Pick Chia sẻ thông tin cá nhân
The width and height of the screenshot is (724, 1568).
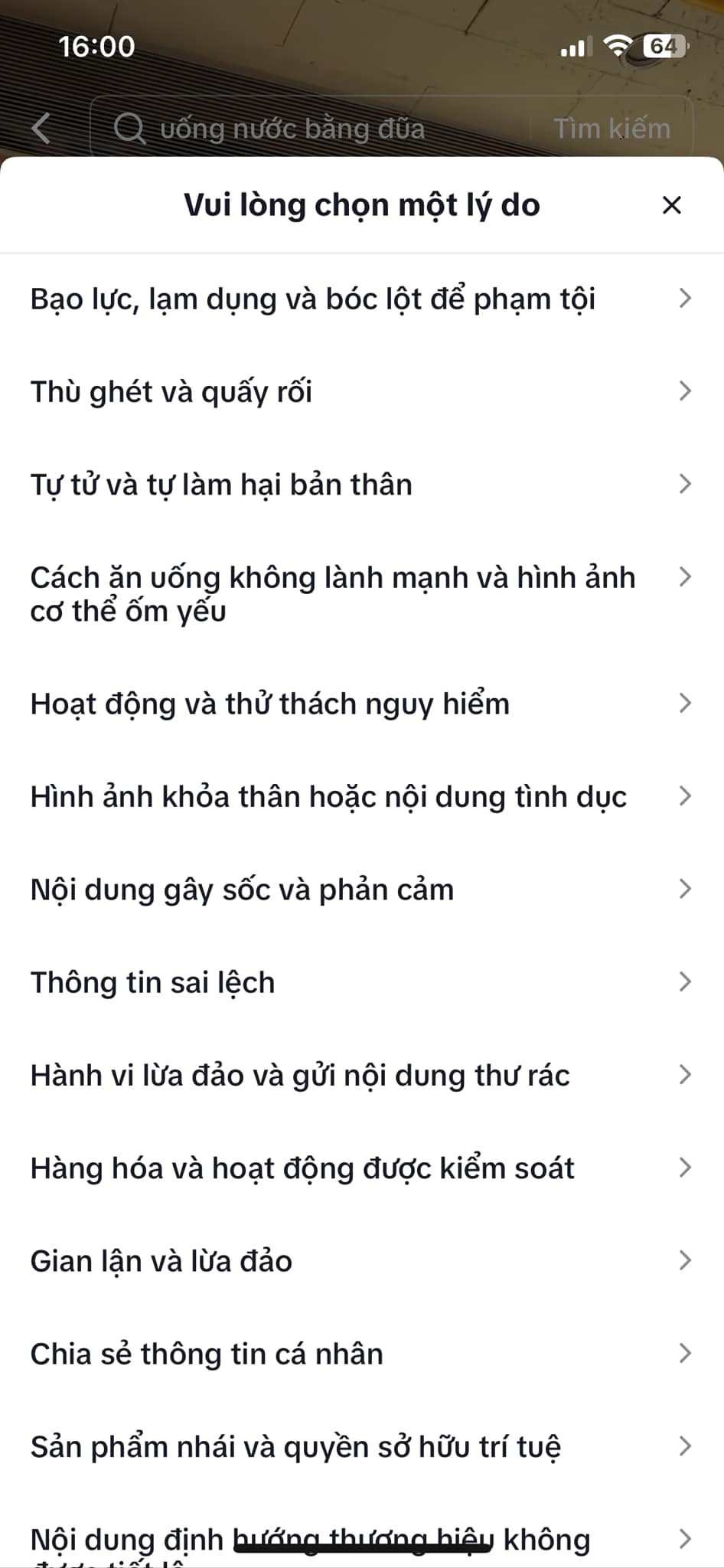pyautogui.click(x=362, y=1354)
